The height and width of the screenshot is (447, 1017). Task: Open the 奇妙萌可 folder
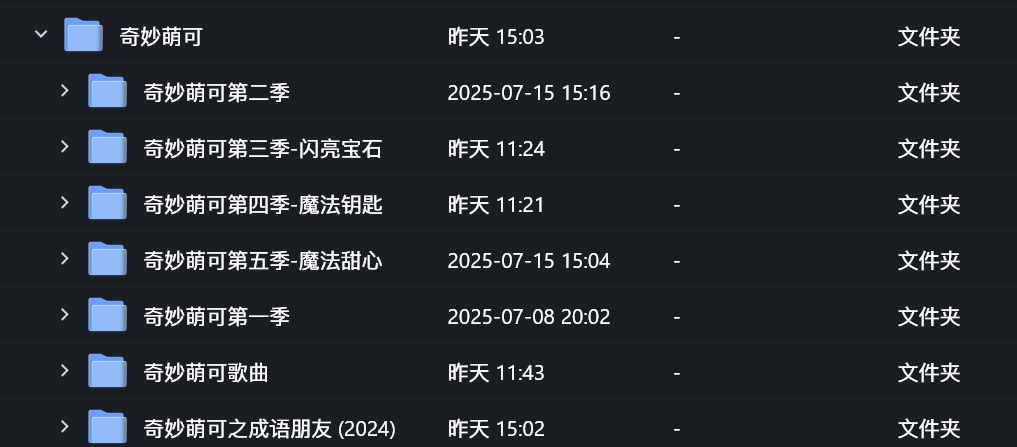point(160,37)
